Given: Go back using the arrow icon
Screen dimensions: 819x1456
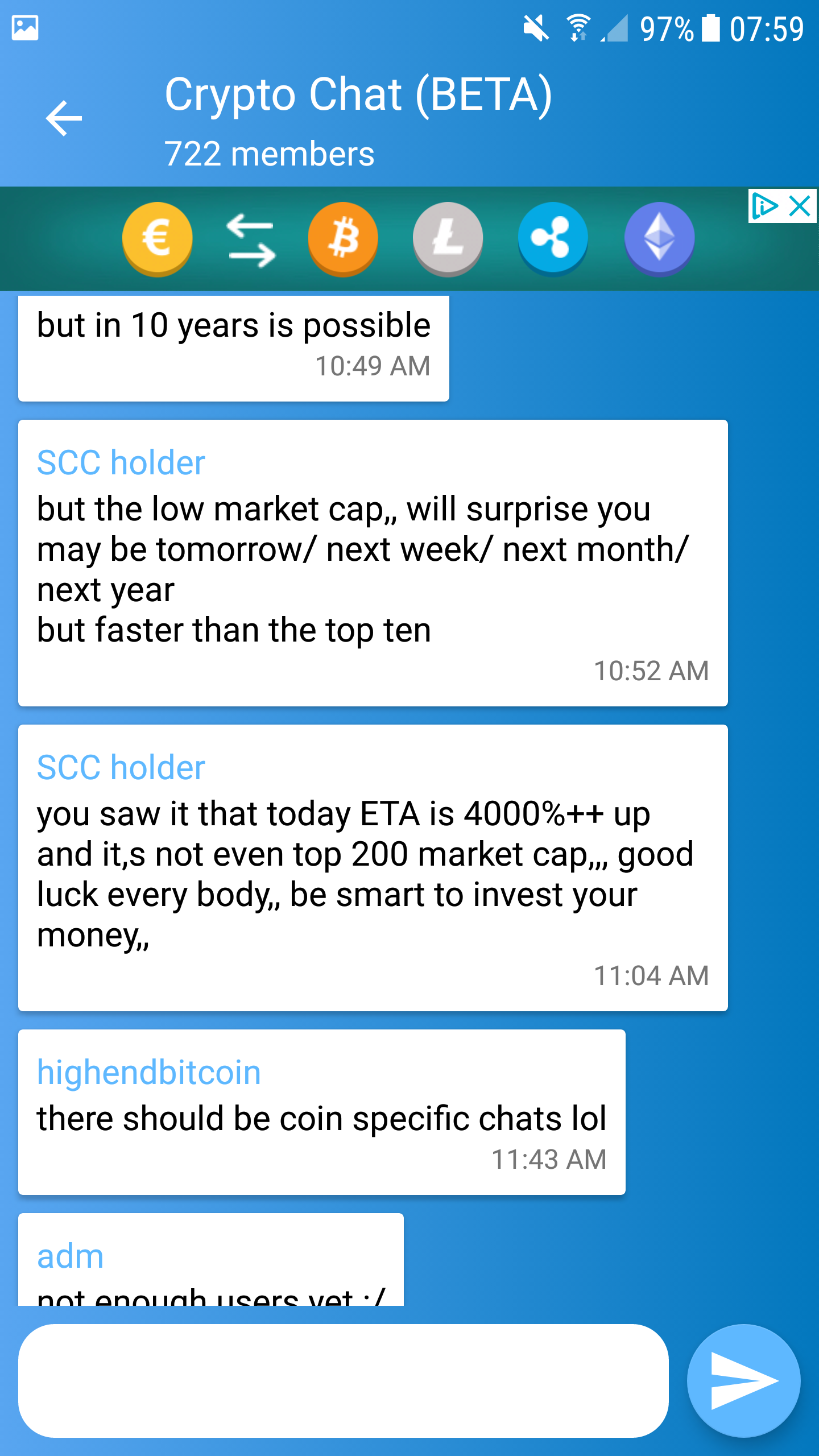Looking at the screenshot, I should (64, 118).
